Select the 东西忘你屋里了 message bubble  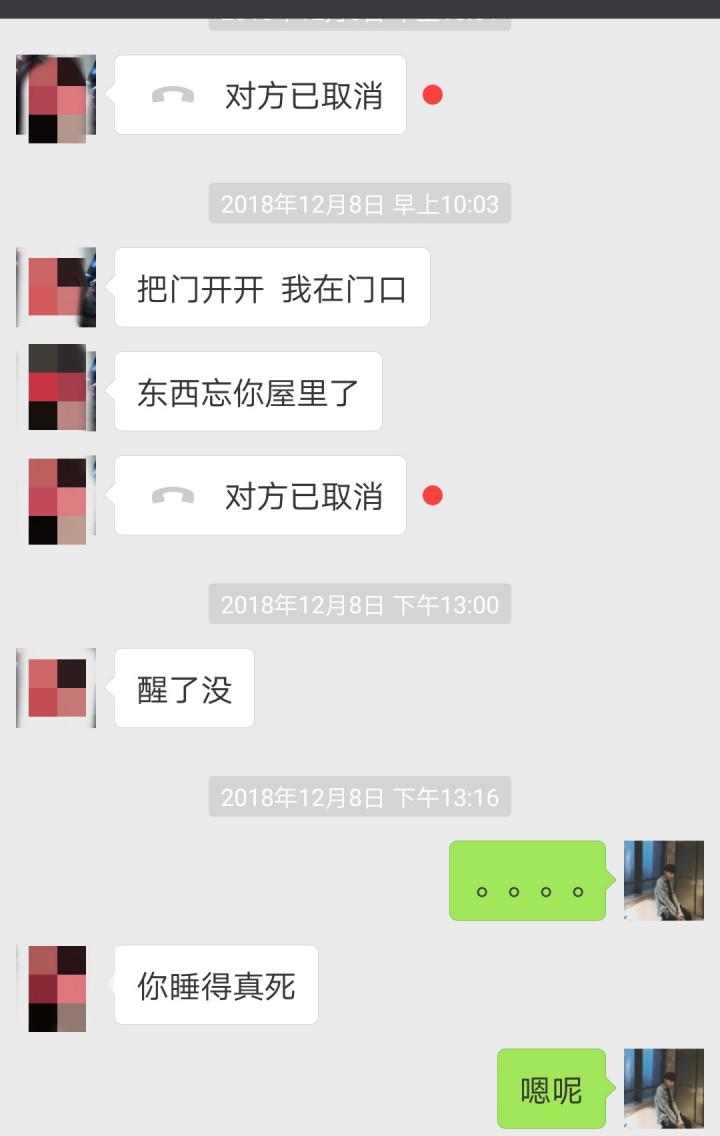point(247,390)
